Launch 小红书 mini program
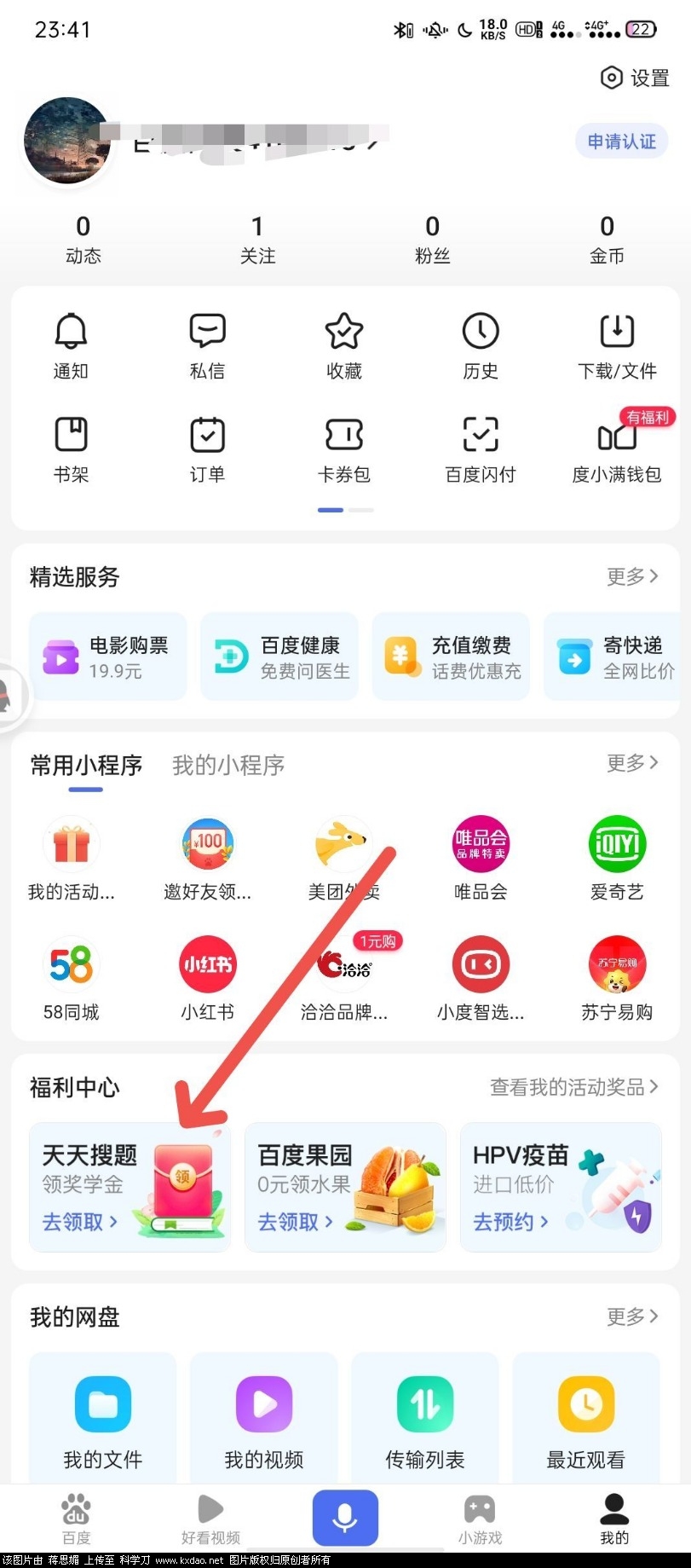691x1568 pixels. [x=207, y=978]
